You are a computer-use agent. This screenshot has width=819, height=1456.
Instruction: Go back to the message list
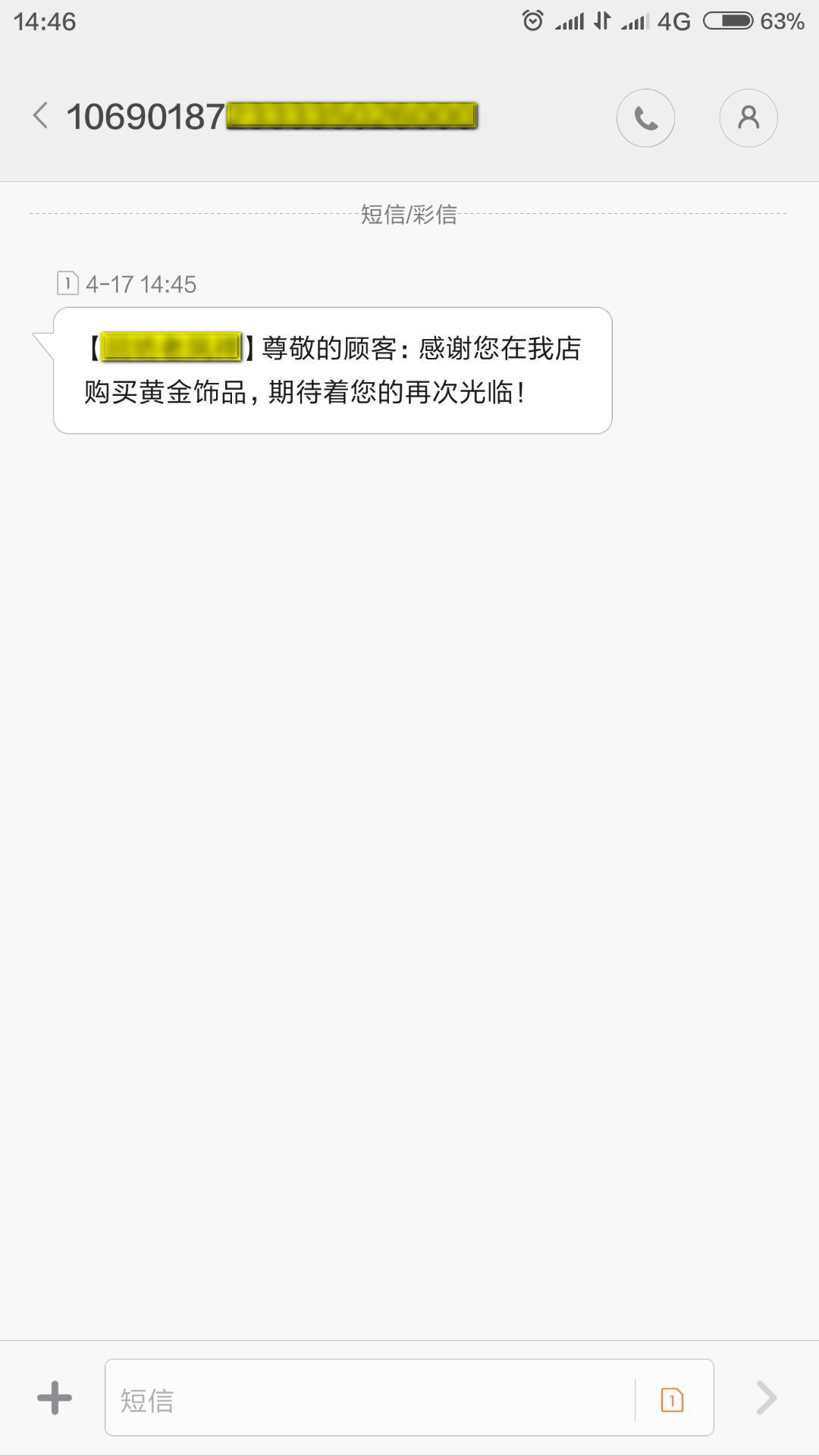tap(41, 116)
